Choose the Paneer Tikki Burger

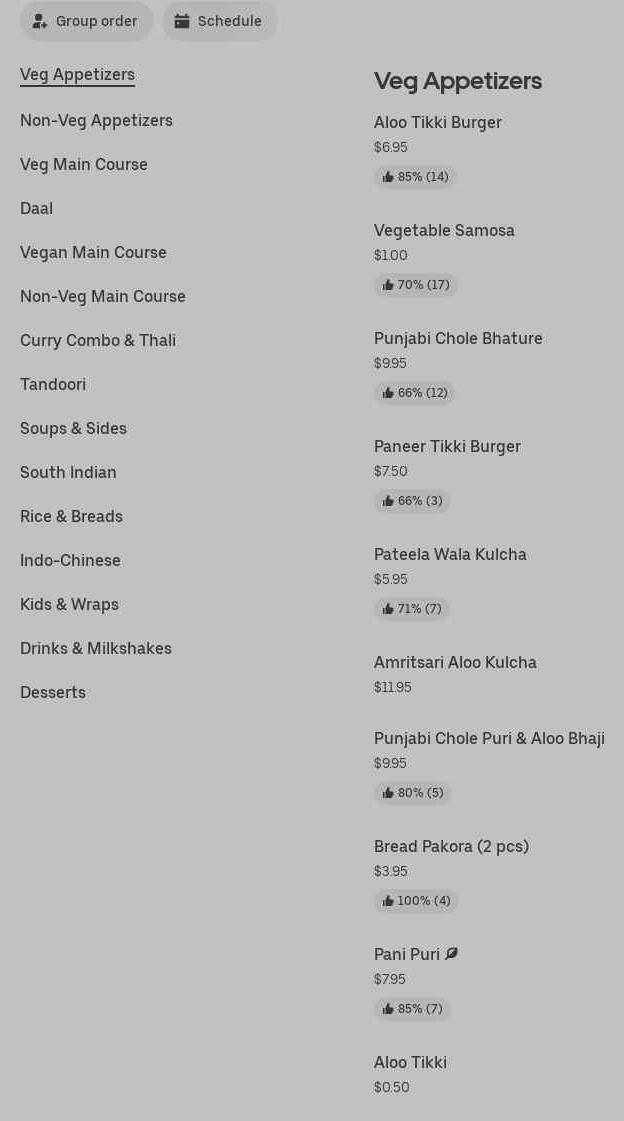[447, 446]
